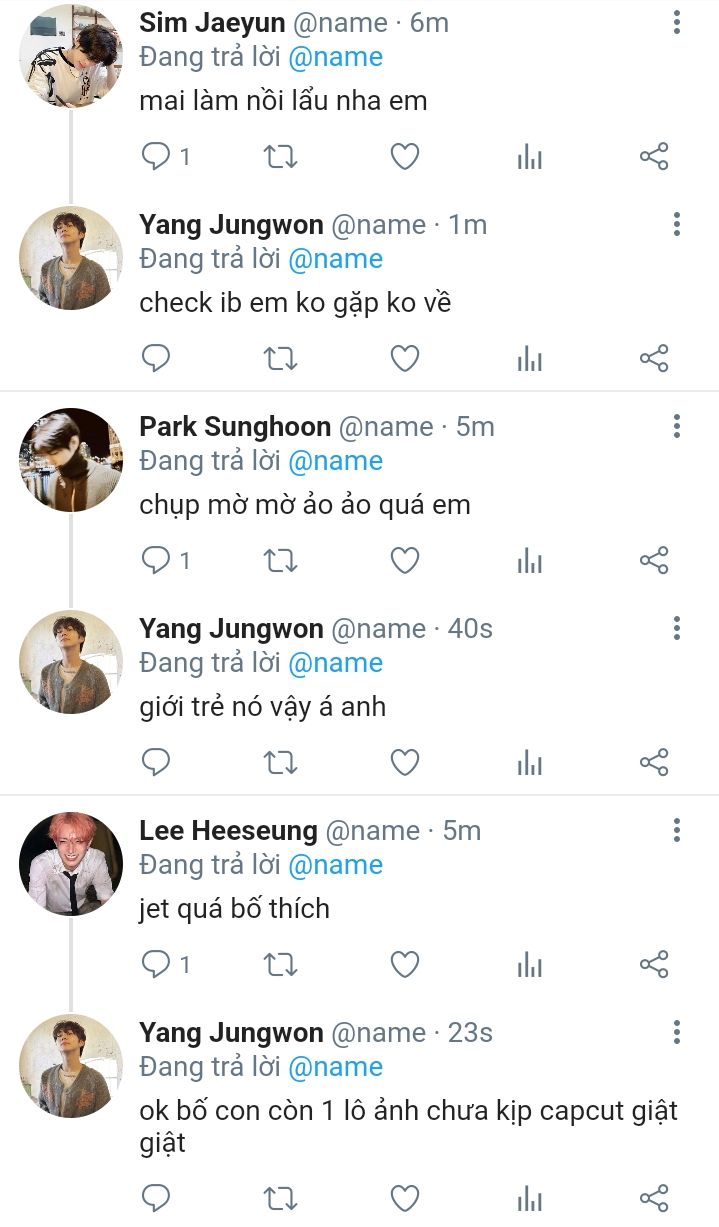Share Lee Heeseung's 'jet quá' reply
Viewport: 719px width, 1227px height.
(653, 964)
